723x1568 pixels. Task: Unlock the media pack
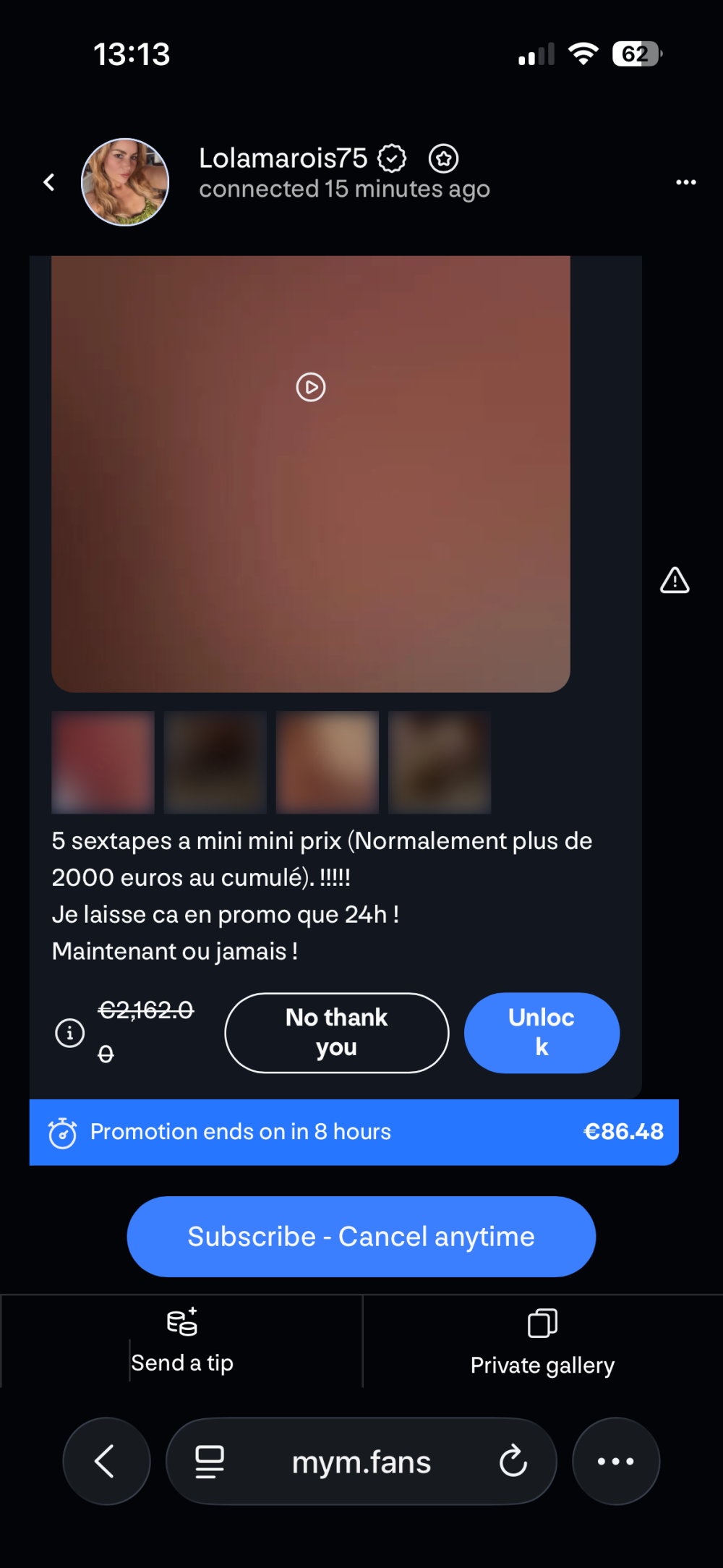coord(542,1033)
